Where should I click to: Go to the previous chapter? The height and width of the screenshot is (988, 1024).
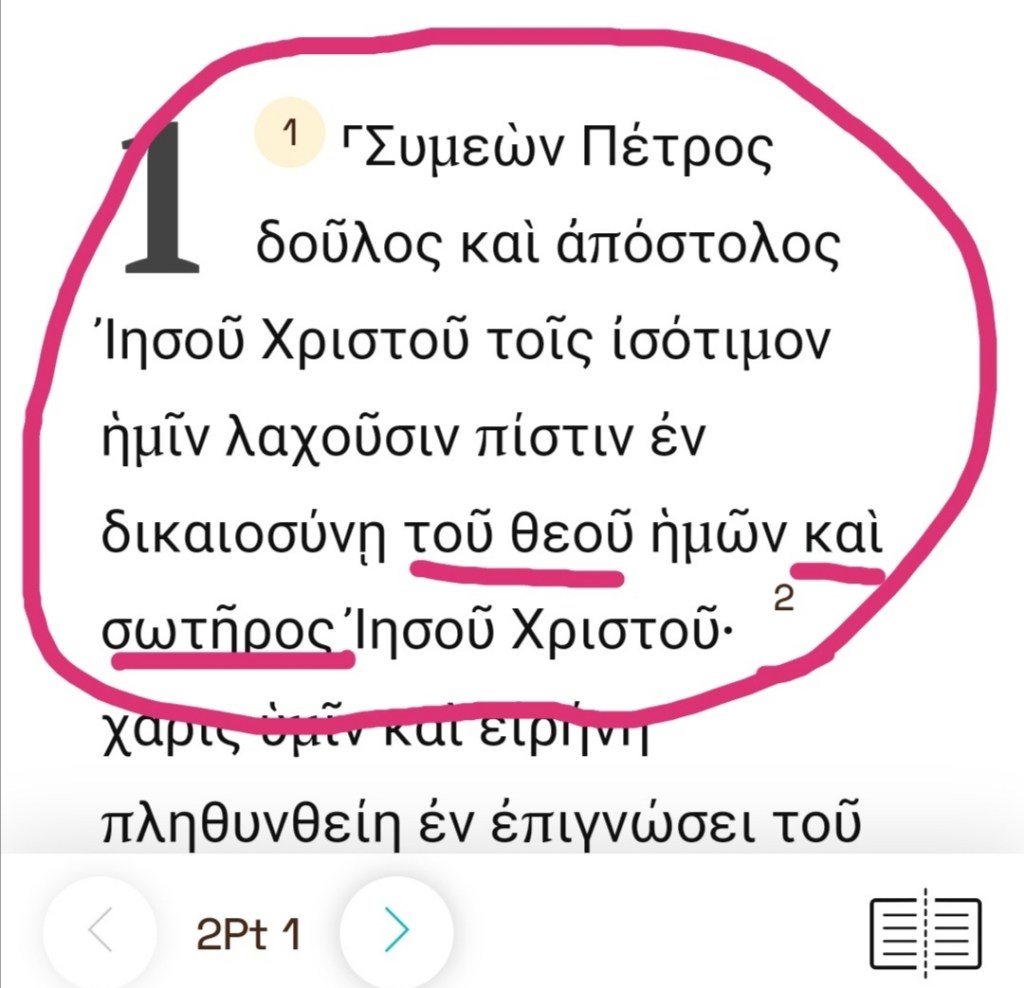coord(100,932)
